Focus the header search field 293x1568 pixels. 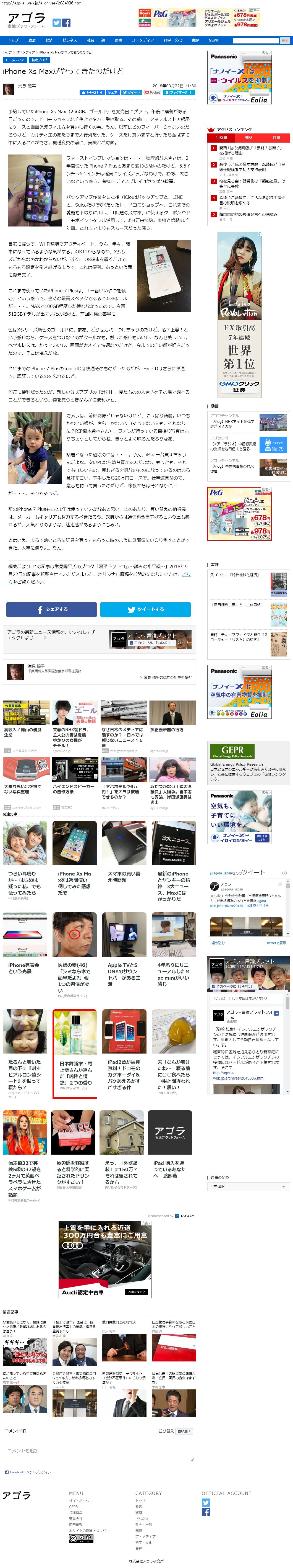click(255, 40)
